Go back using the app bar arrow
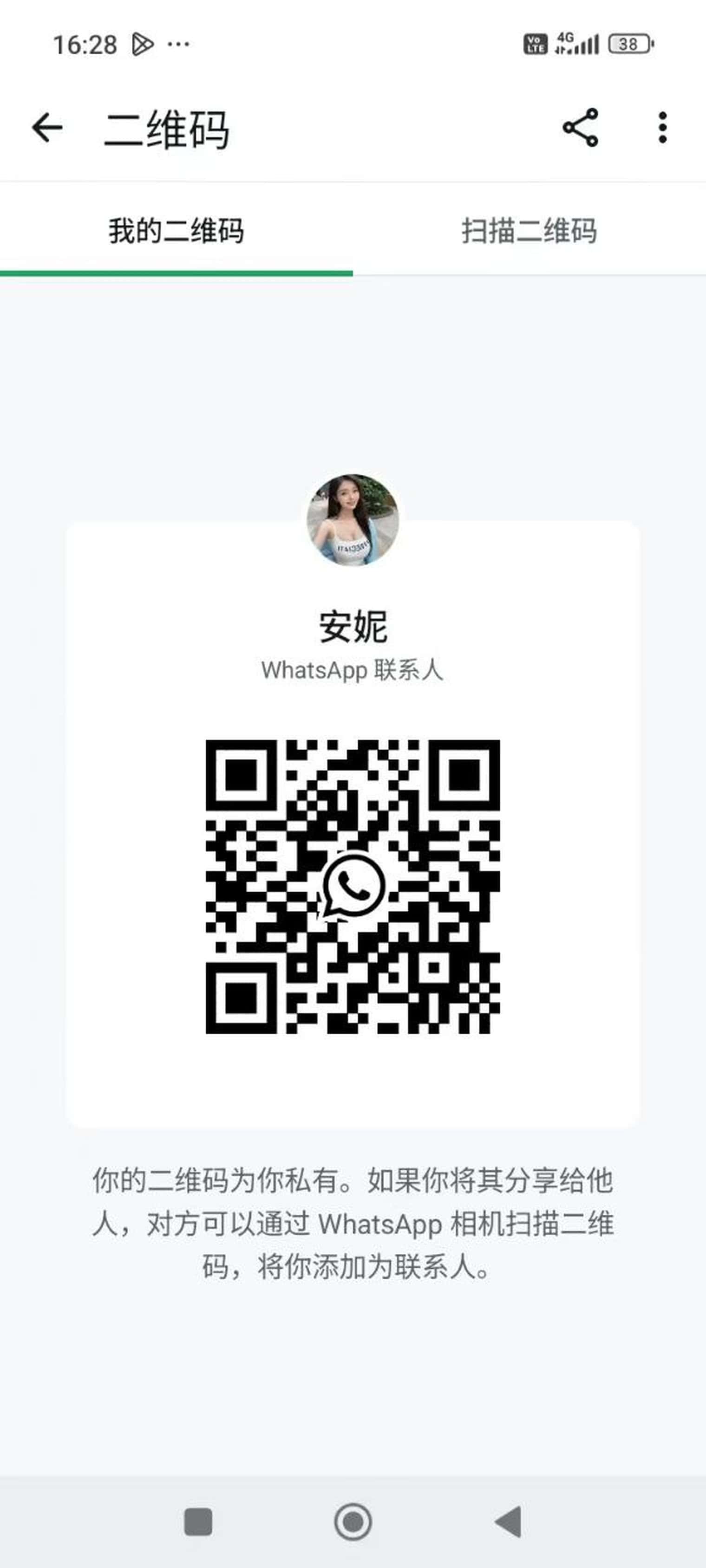Screen dimensions: 706x1568 click(x=47, y=128)
